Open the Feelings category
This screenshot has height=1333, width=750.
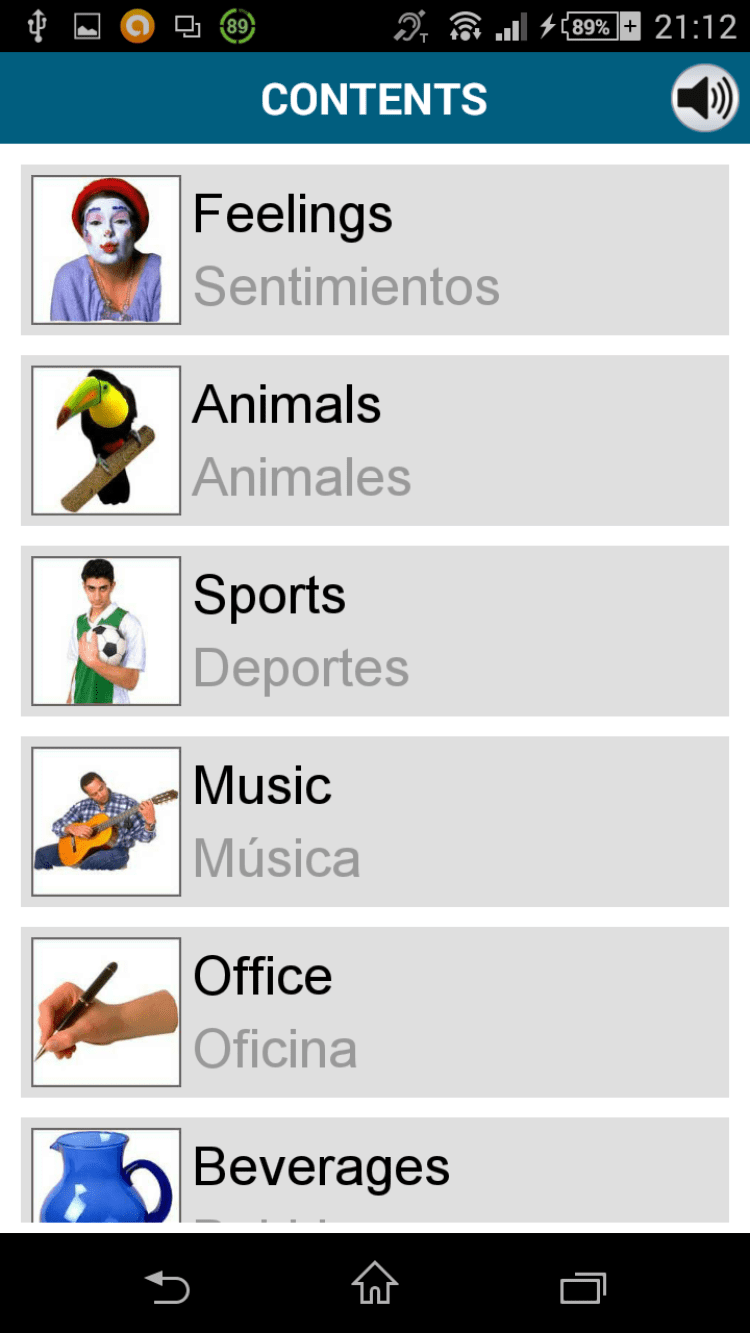[375, 250]
